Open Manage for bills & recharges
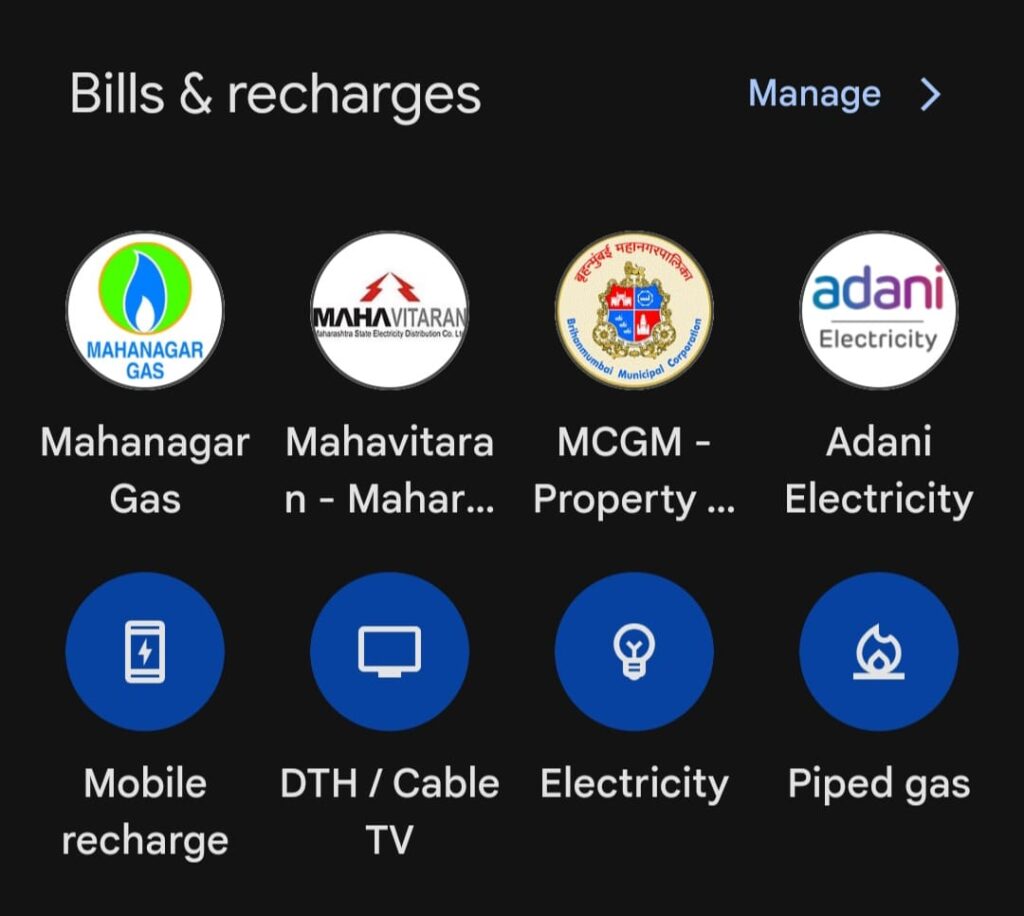 click(843, 95)
